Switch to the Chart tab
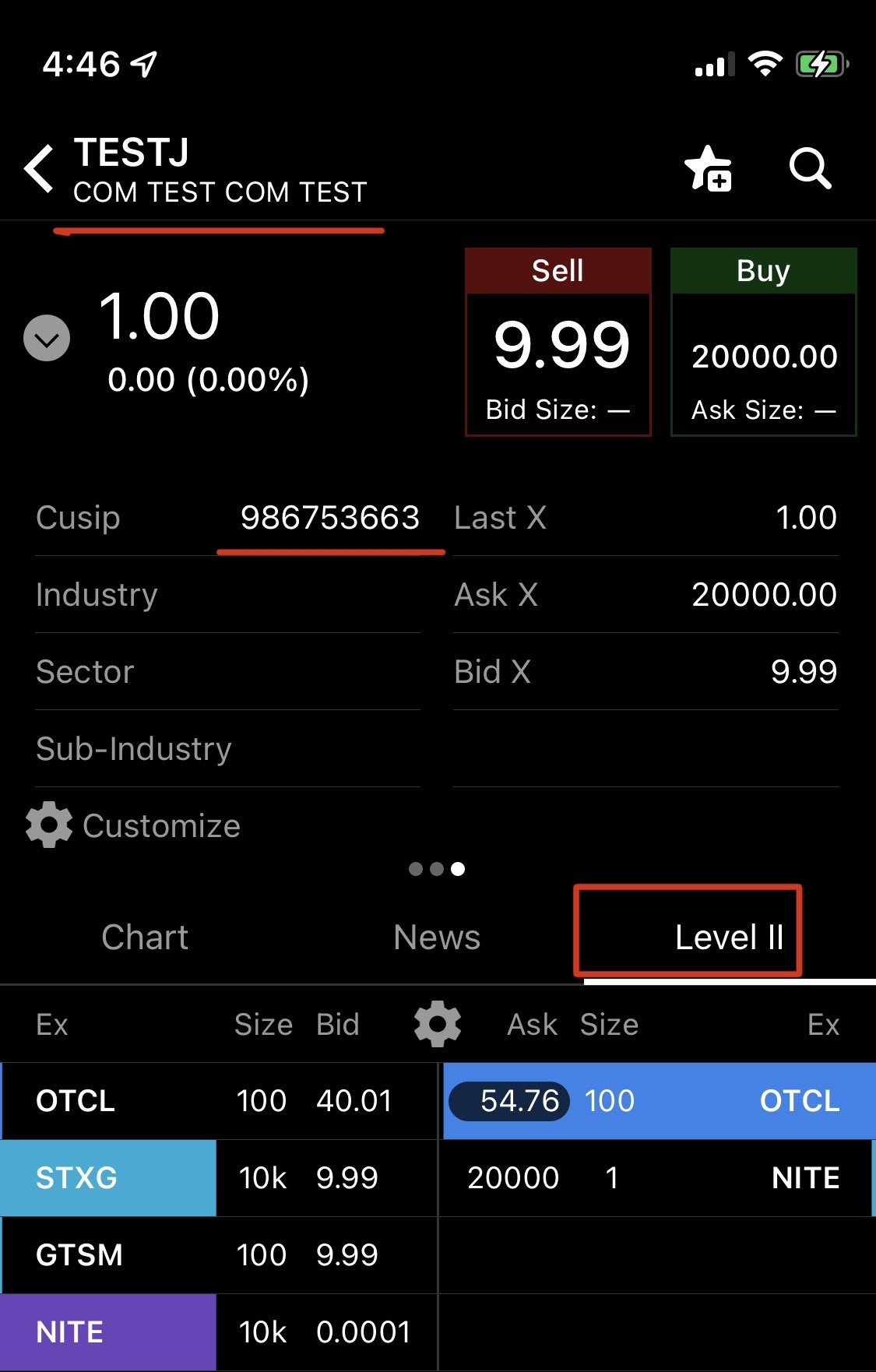Screen dimensions: 876x1372 145,938
